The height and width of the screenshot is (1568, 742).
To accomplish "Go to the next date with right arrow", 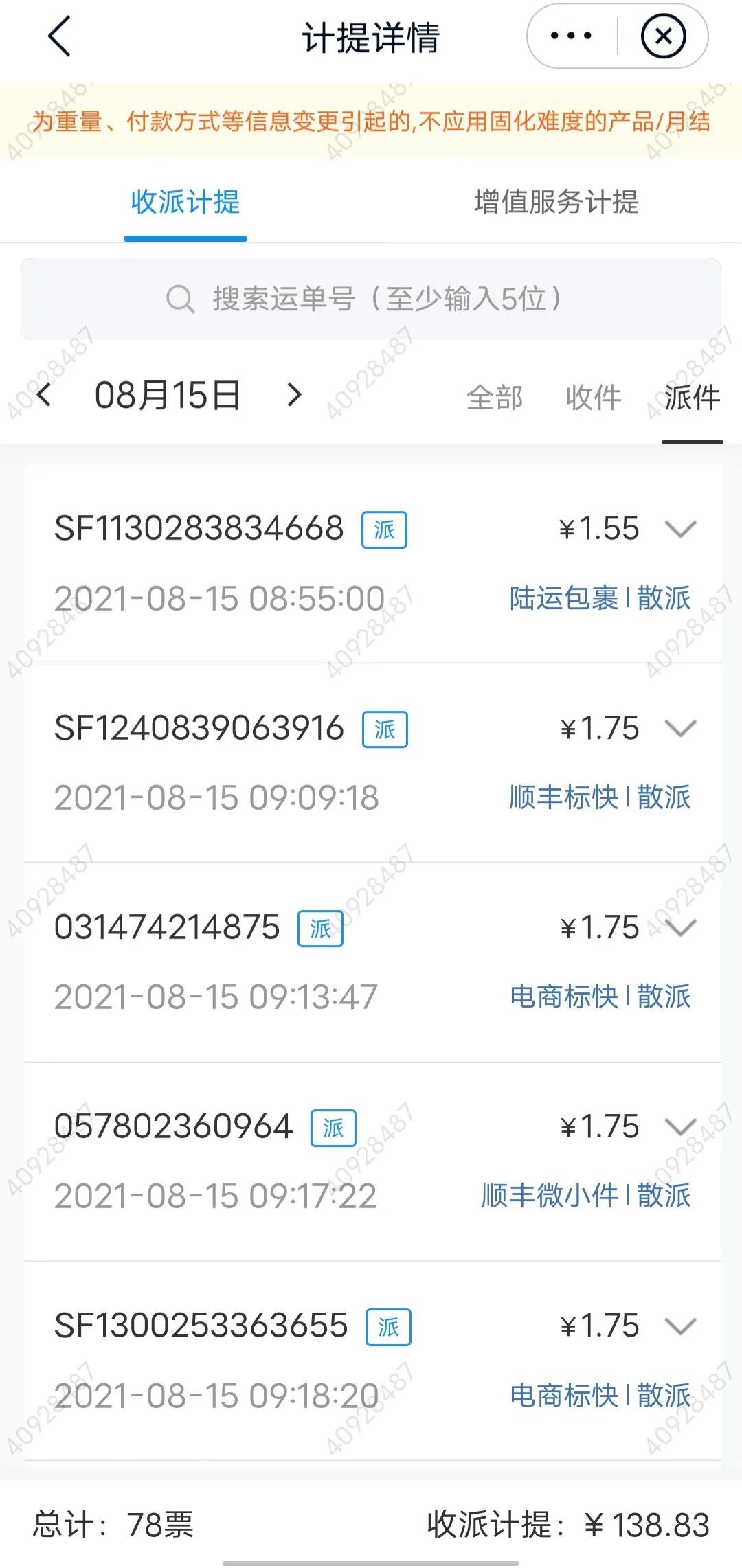I will (294, 394).
